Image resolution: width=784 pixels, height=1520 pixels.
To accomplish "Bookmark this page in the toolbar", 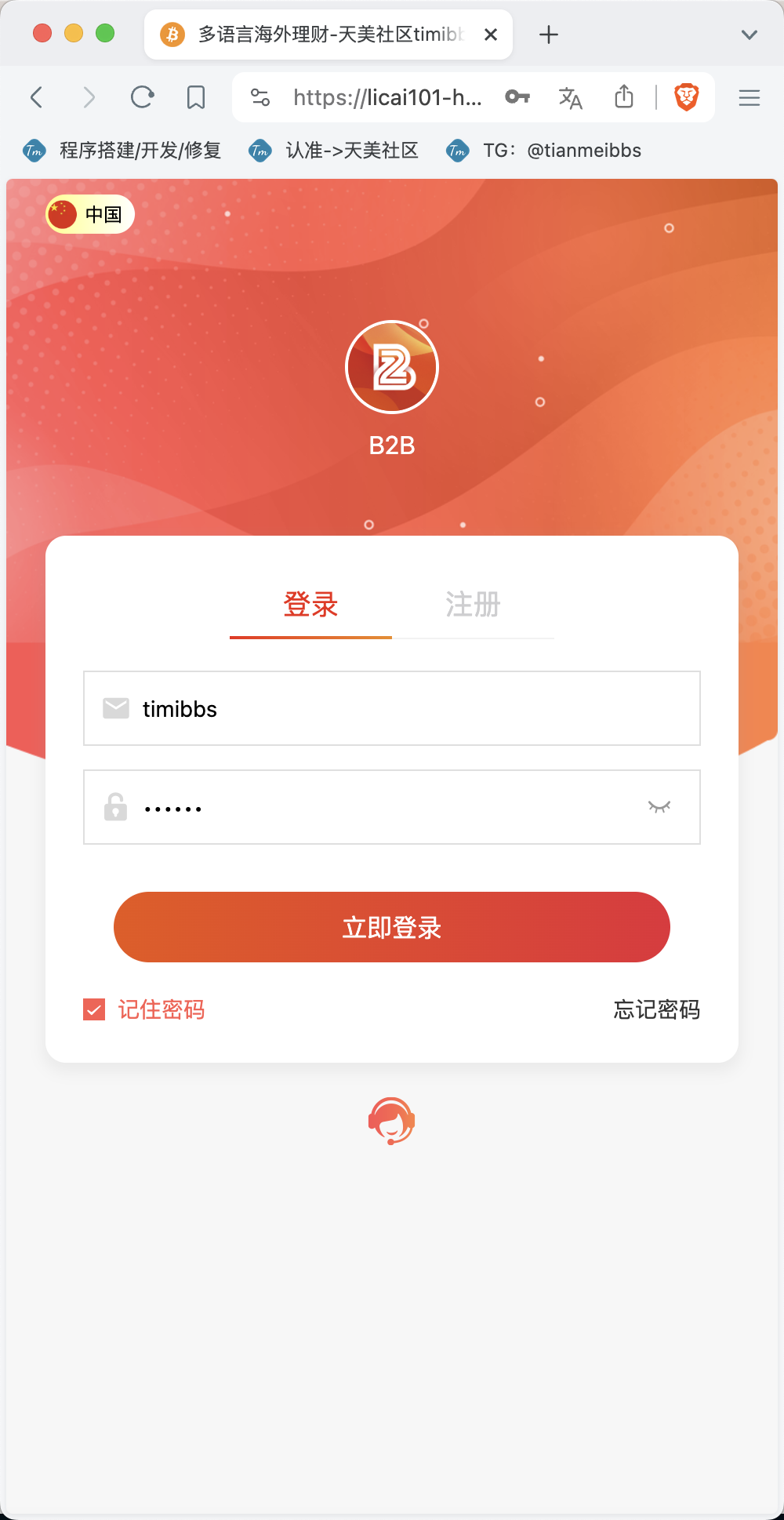I will click(x=196, y=97).
